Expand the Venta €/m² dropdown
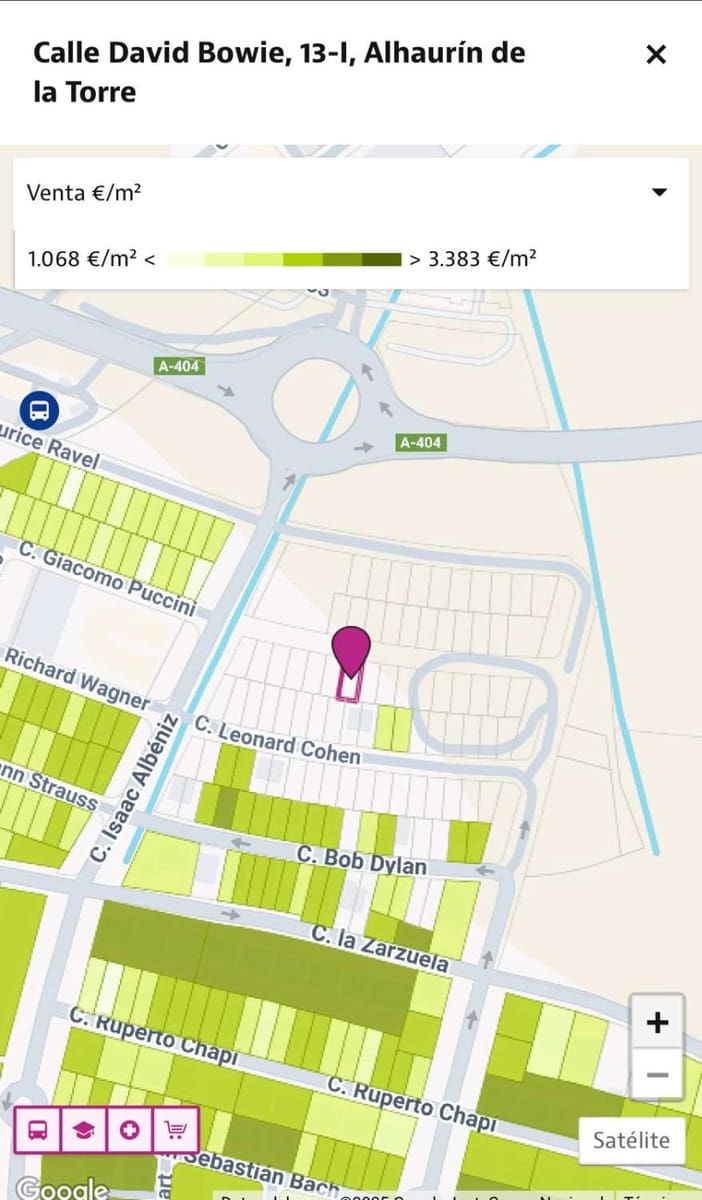Screen dimensions: 702x1200 coord(658,193)
